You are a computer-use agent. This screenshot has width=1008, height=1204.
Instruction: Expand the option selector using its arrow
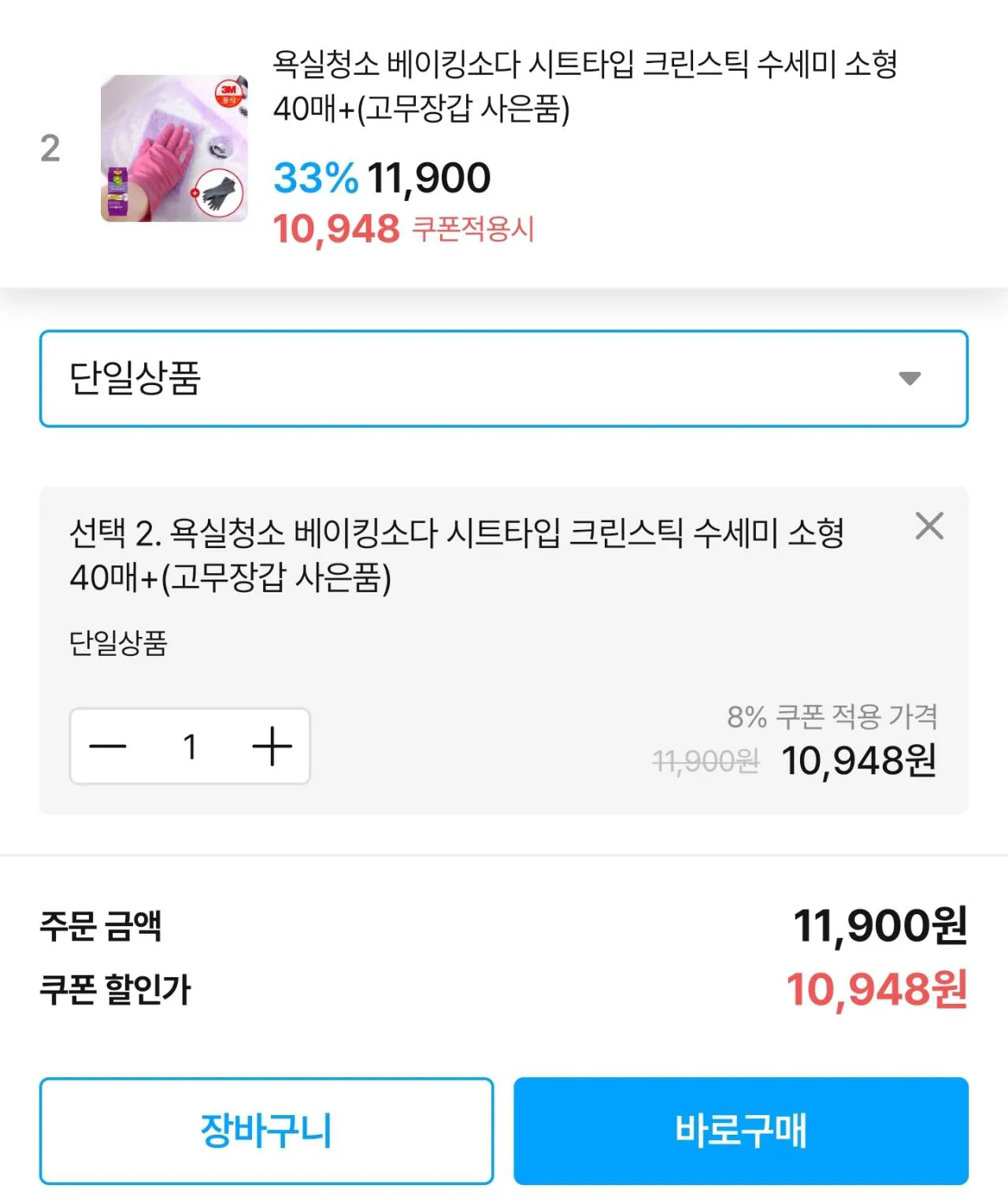(911, 379)
